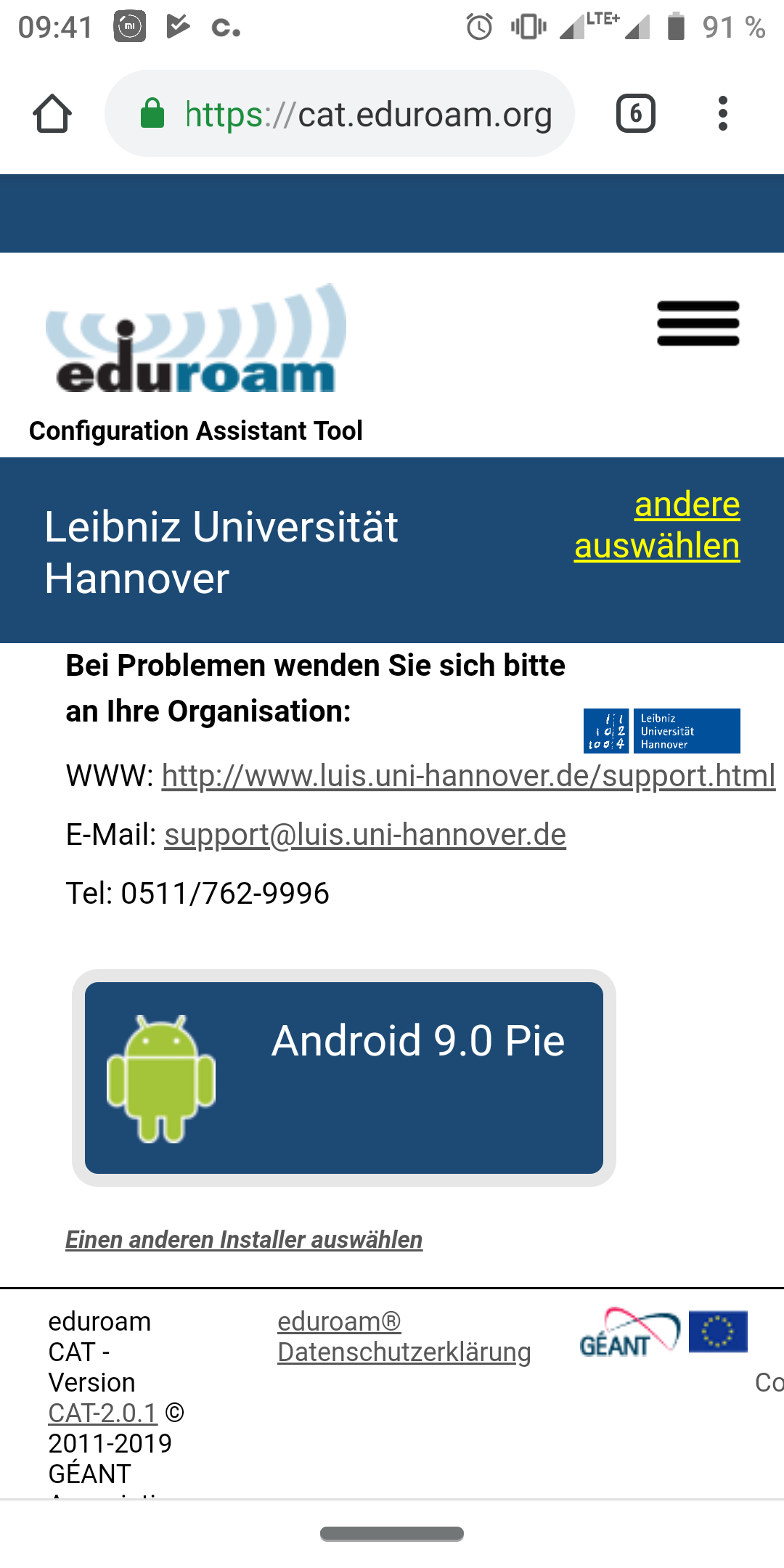Open eduroam Datenschutzerklärung link

[x=404, y=1337]
